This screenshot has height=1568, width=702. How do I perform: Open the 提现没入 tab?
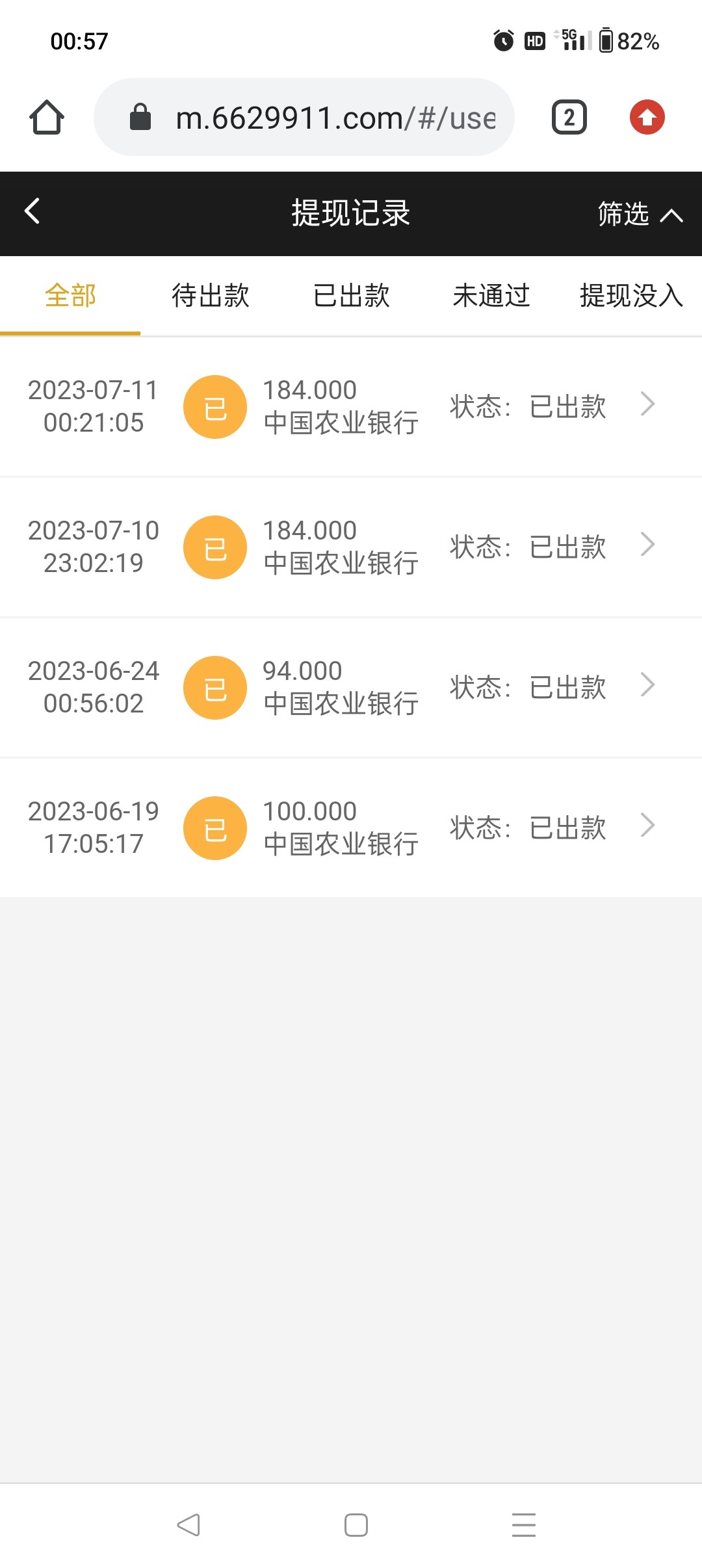630,296
